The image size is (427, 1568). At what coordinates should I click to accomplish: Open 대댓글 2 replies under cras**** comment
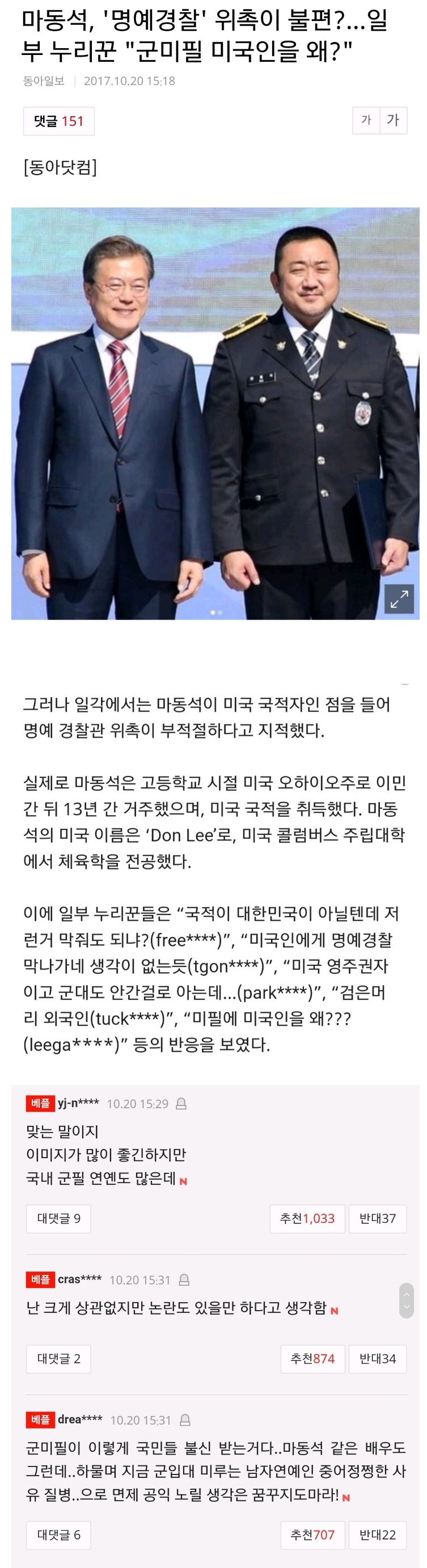point(58,1359)
